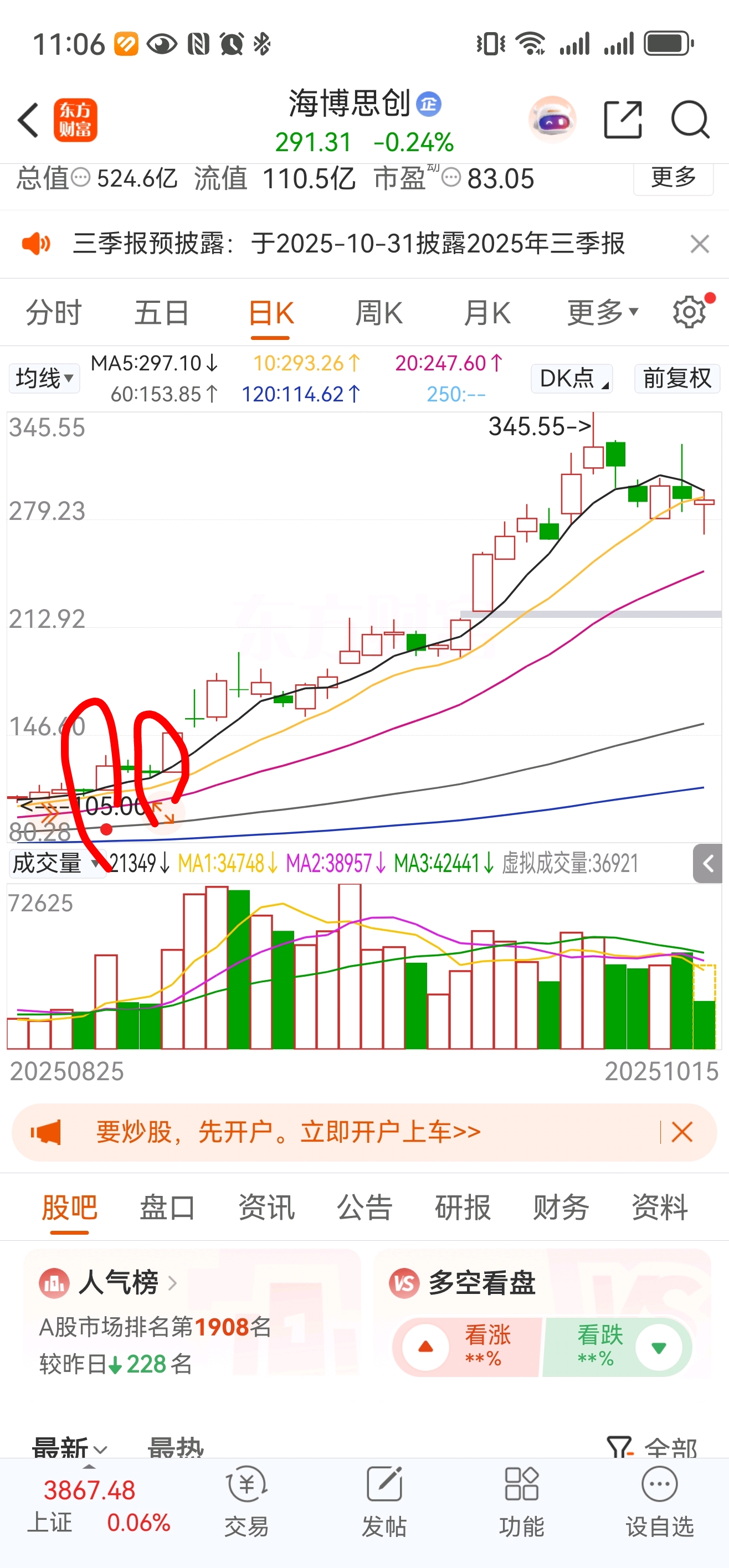Switch to the 分时 chart tab
729x1568 pixels.
tap(54, 313)
